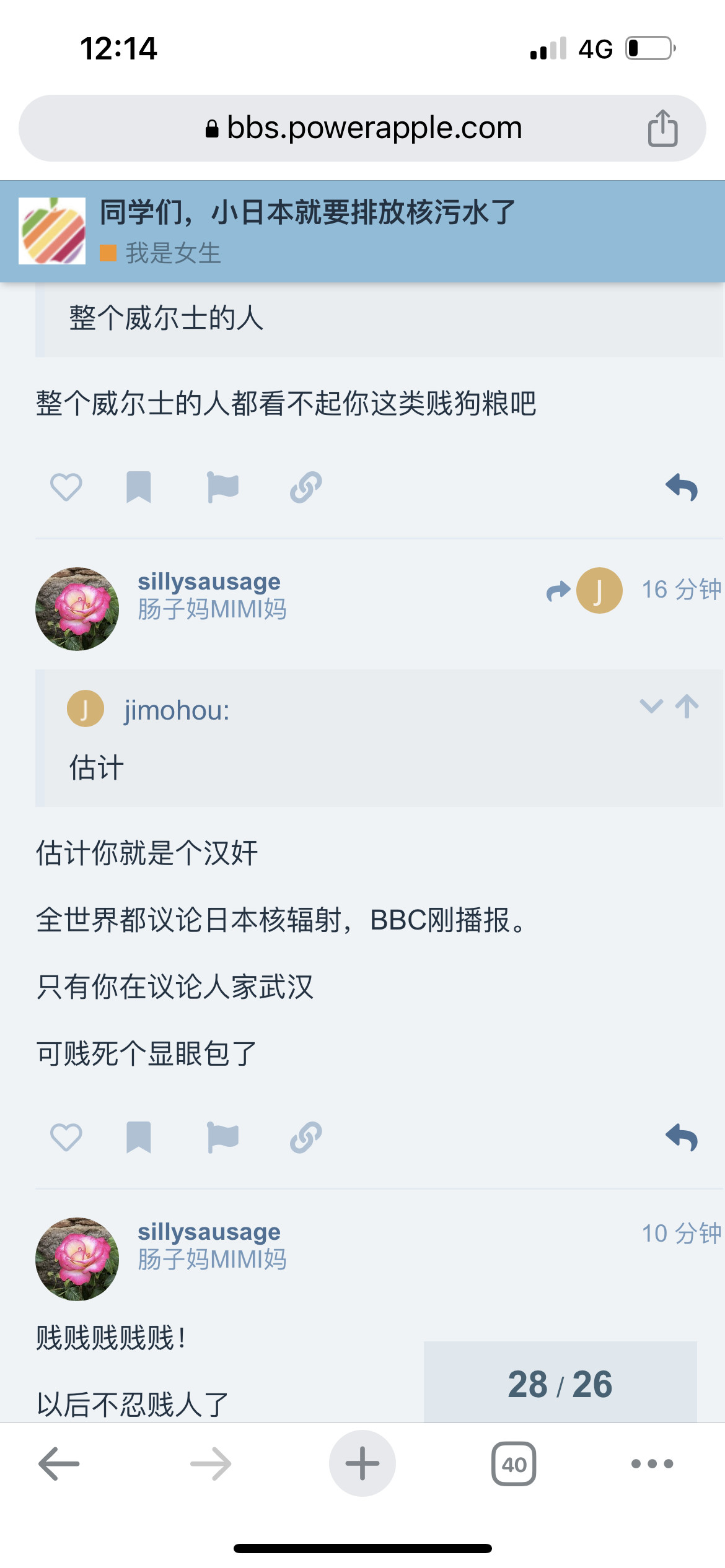Open a new browser tab with plus
Viewport: 725px width, 1568px height.
click(362, 1463)
